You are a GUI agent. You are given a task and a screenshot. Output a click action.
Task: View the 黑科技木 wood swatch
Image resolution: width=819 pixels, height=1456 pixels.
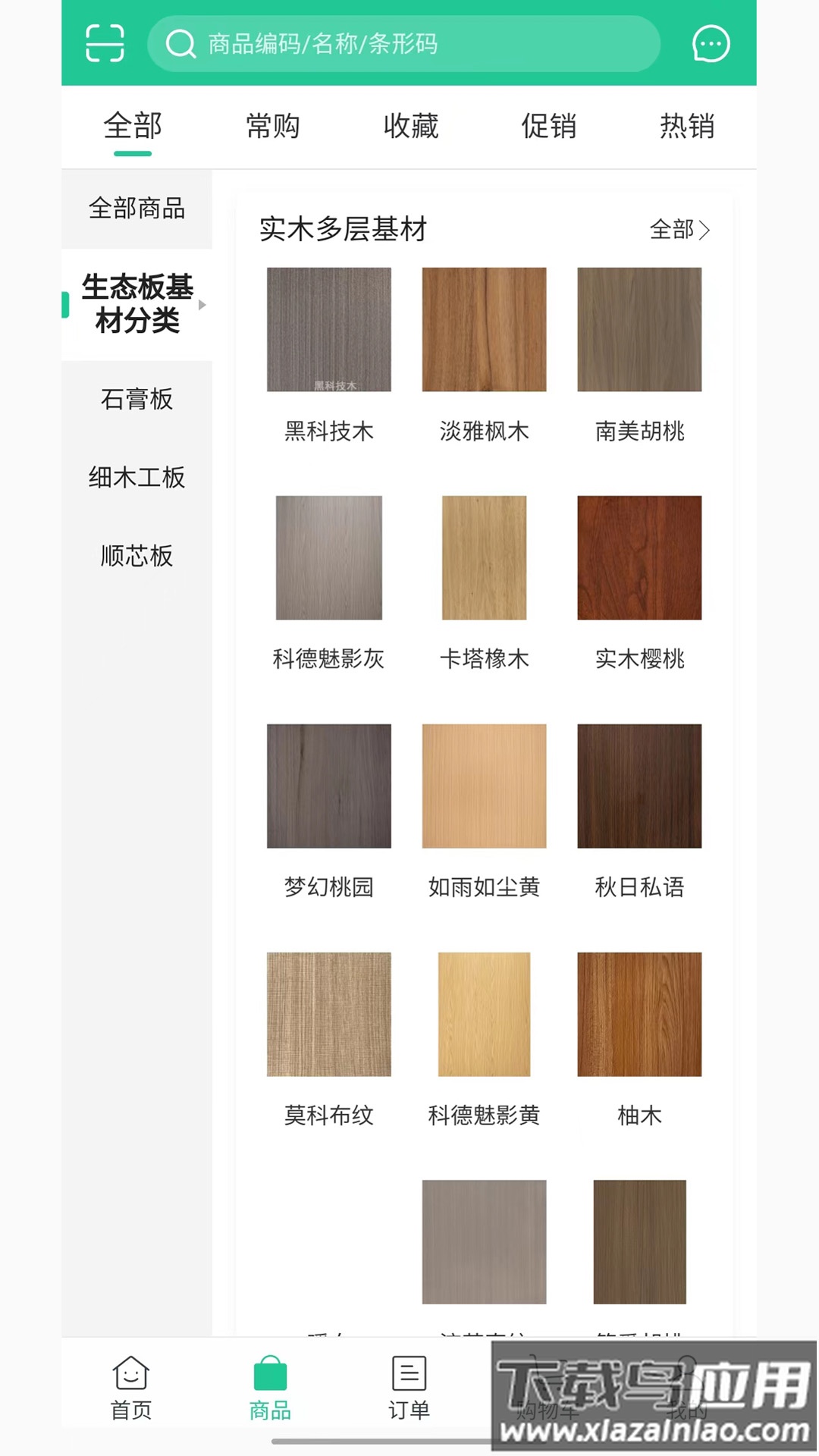tap(328, 329)
